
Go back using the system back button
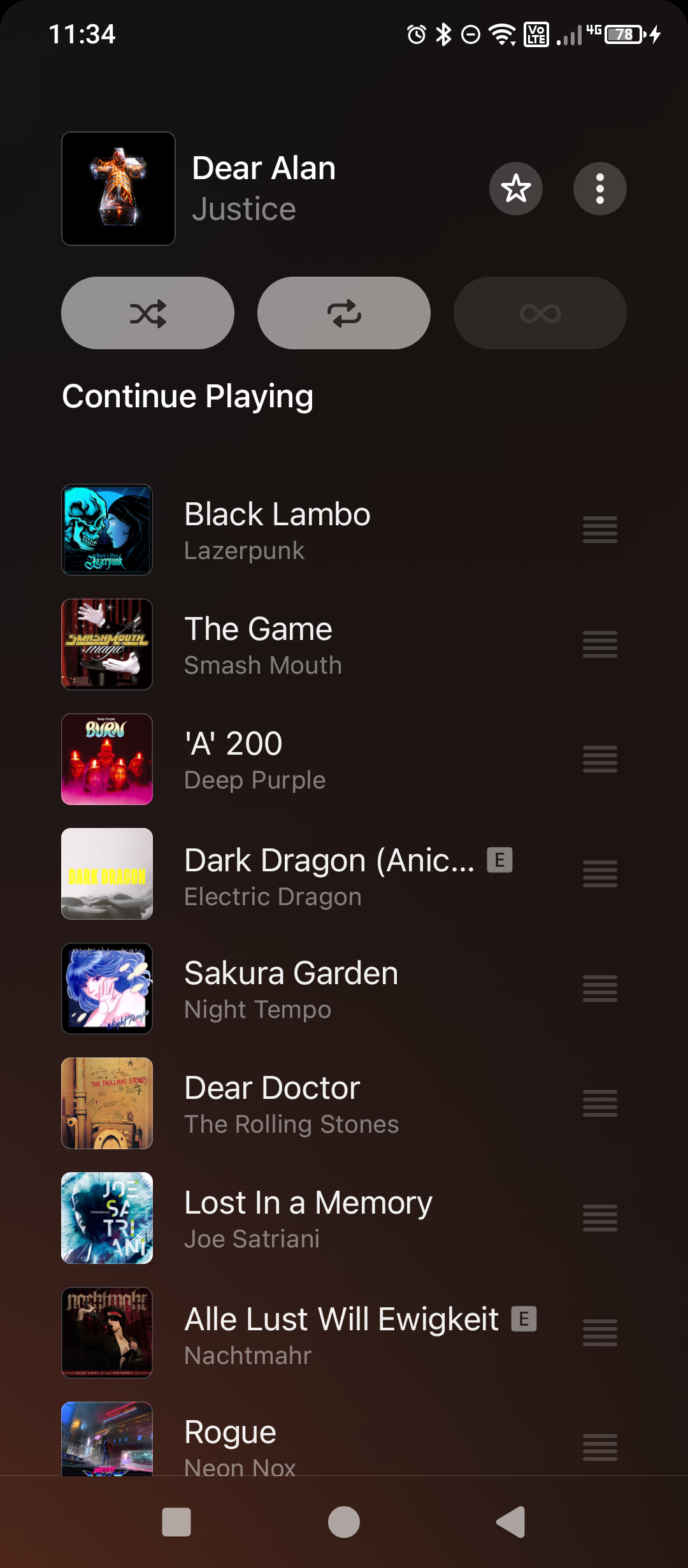(x=510, y=1522)
